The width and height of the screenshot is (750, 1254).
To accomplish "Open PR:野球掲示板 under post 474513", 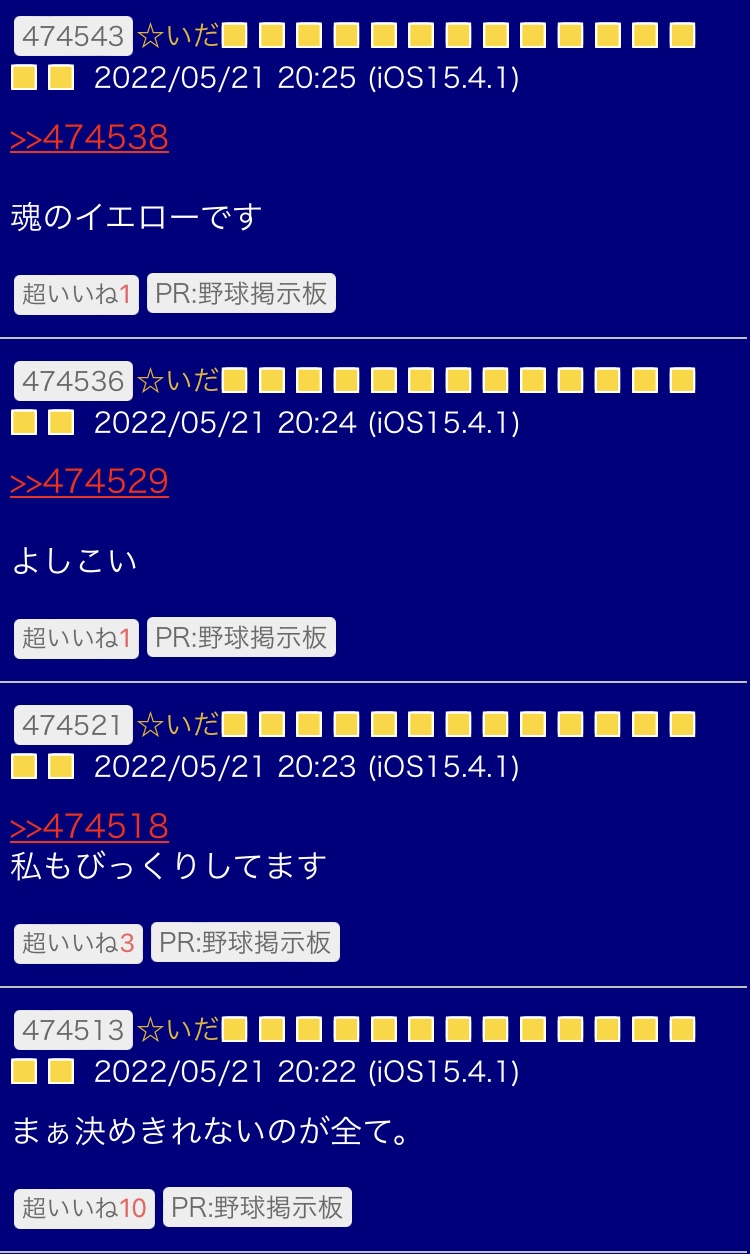I will pyautogui.click(x=257, y=1208).
